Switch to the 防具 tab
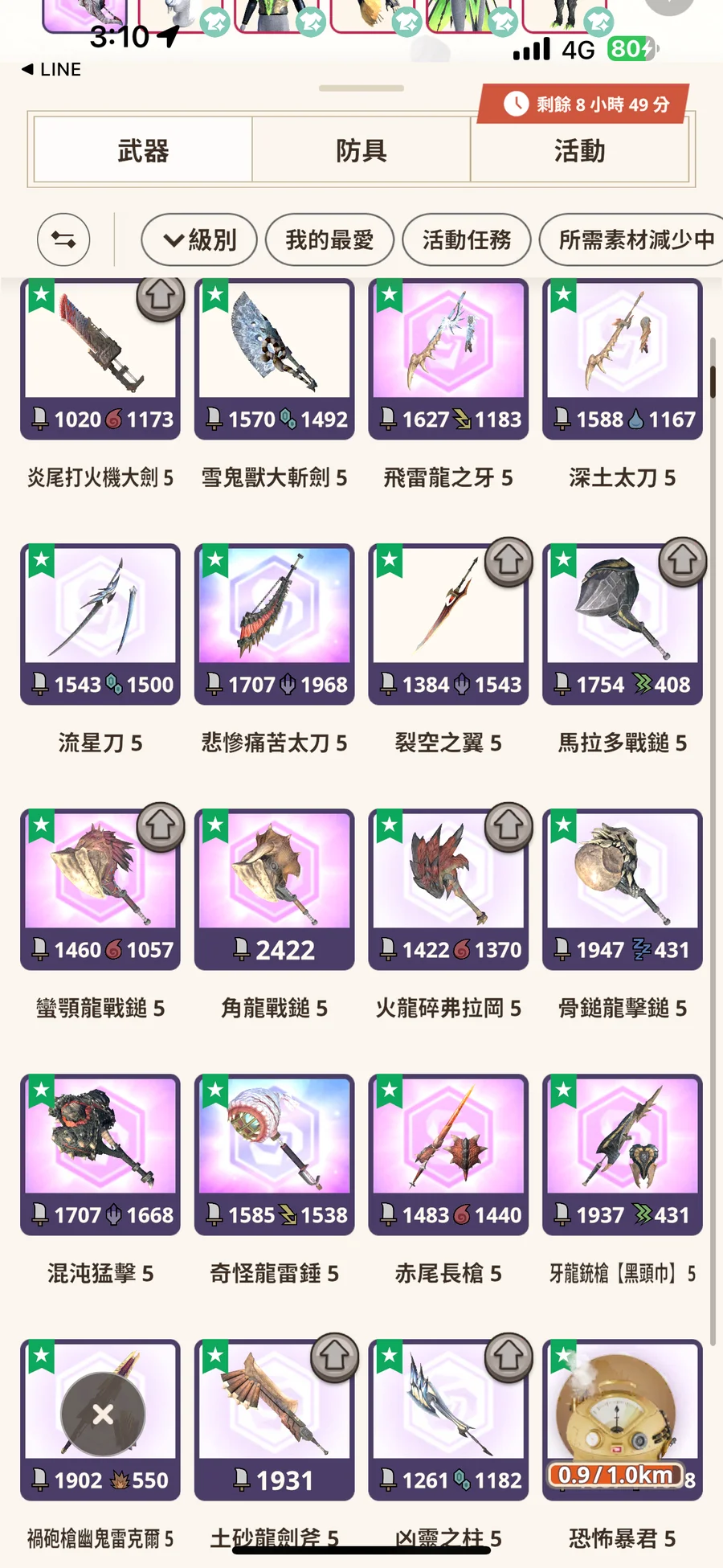This screenshot has height=1568, width=723. (x=361, y=150)
